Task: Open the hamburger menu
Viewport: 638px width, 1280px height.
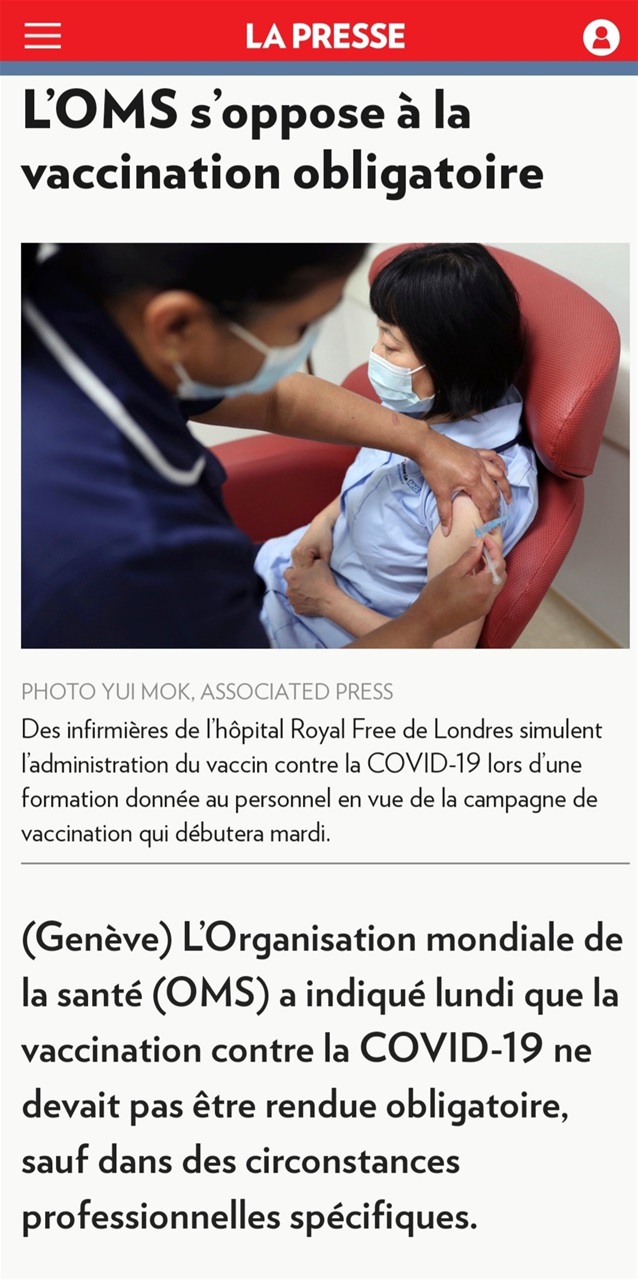Action: 42,37
